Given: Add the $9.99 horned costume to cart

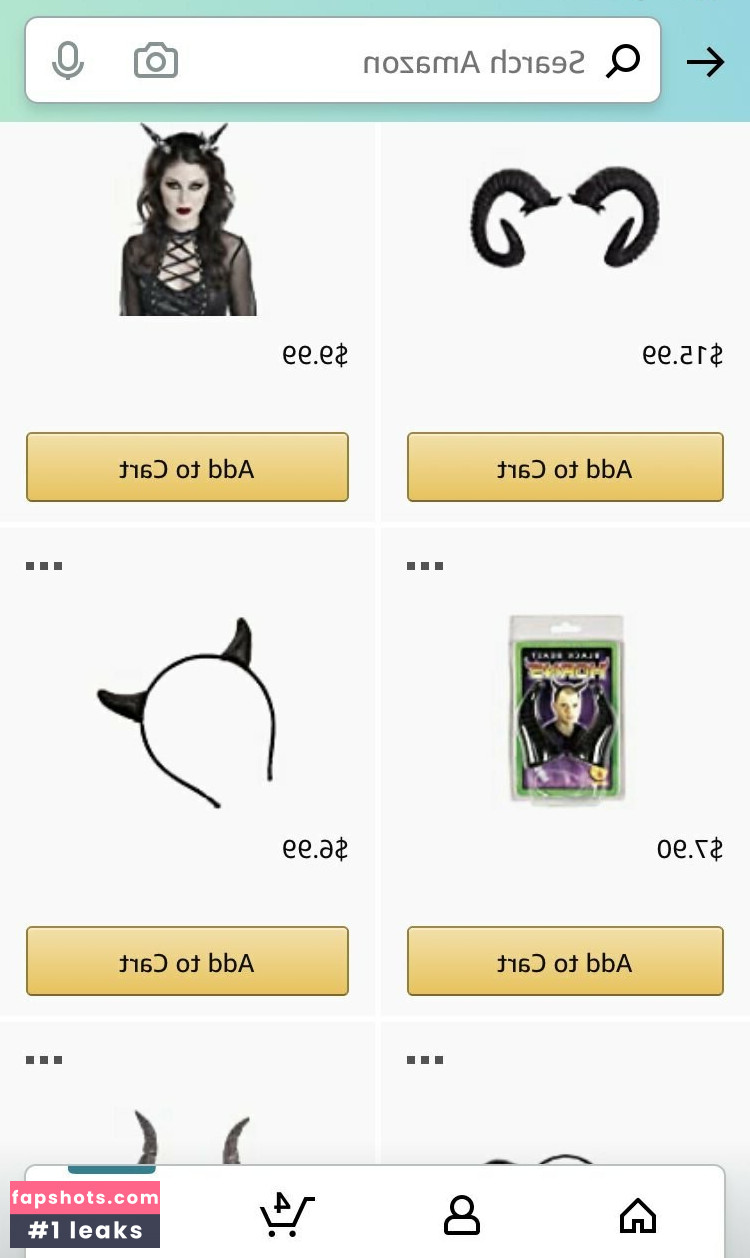Looking at the screenshot, I should (x=187, y=468).
